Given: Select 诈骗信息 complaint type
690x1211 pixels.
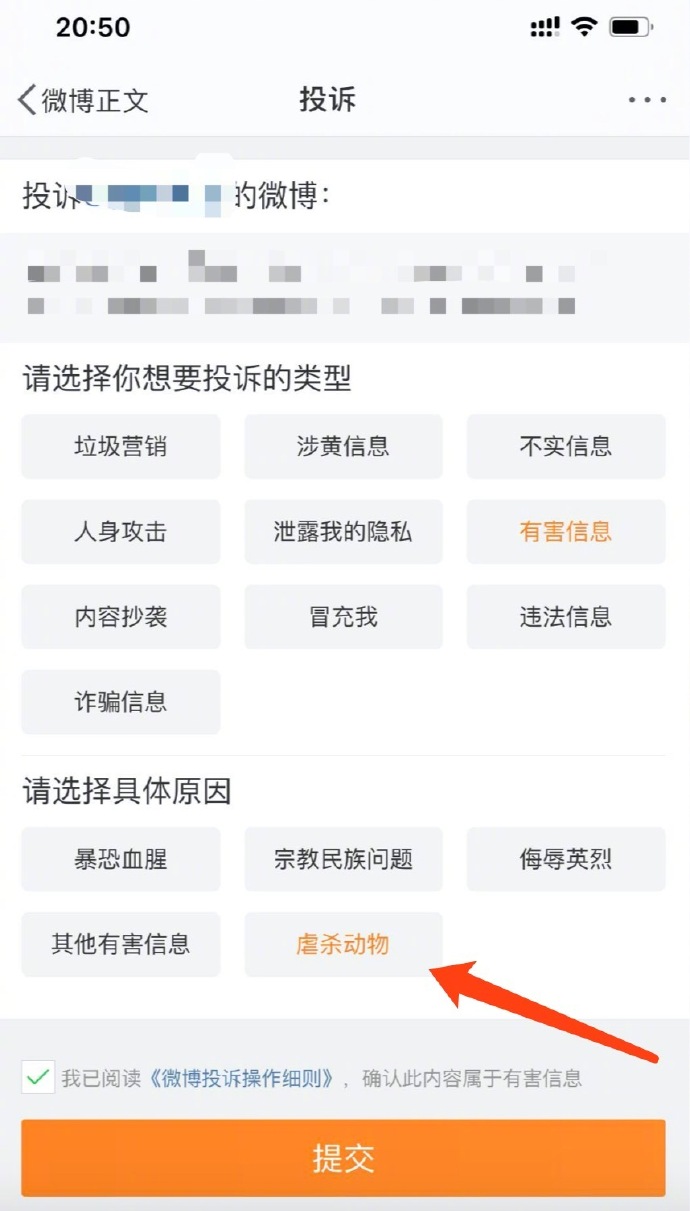Looking at the screenshot, I should click(x=121, y=701).
